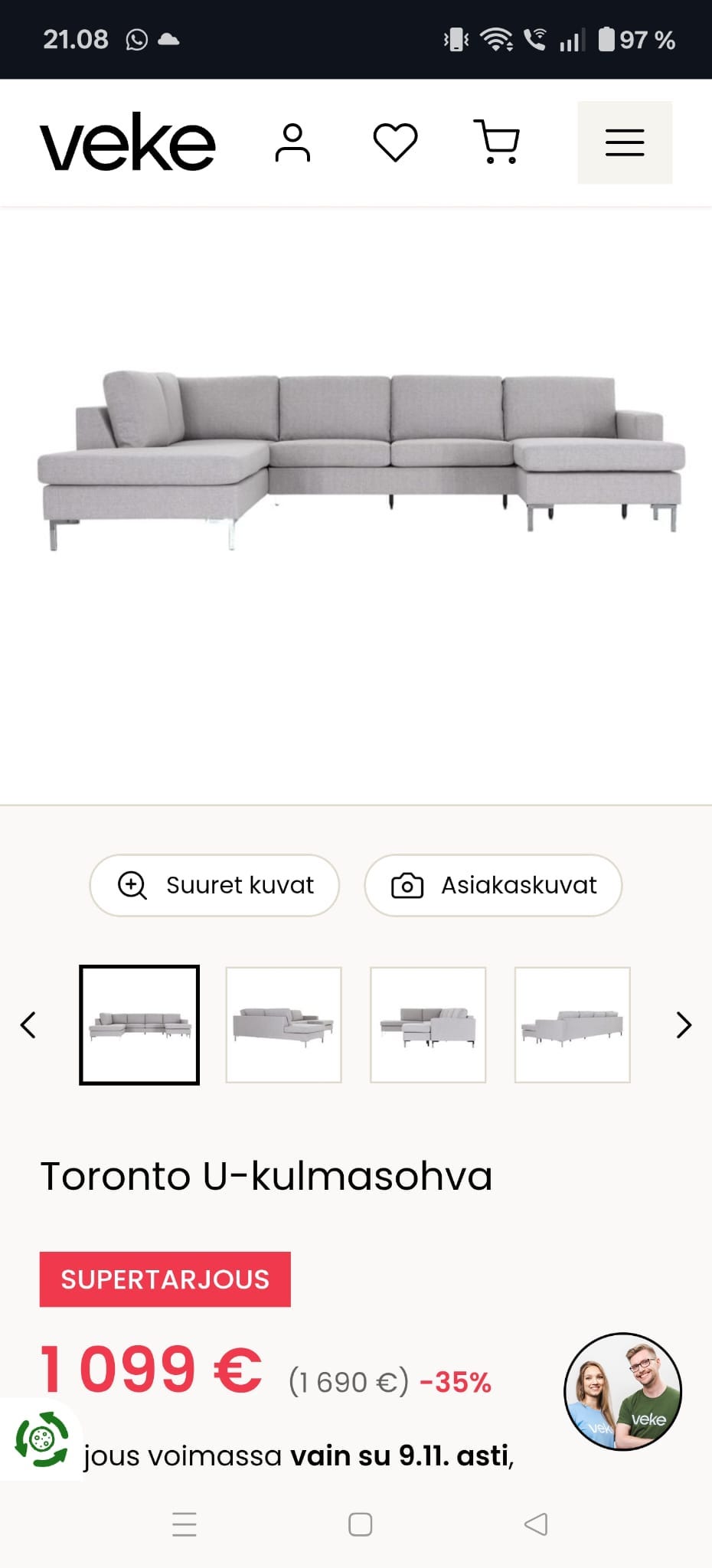Screen dimensions: 712x1568
Task: Open the user account icon
Action: pos(292,142)
